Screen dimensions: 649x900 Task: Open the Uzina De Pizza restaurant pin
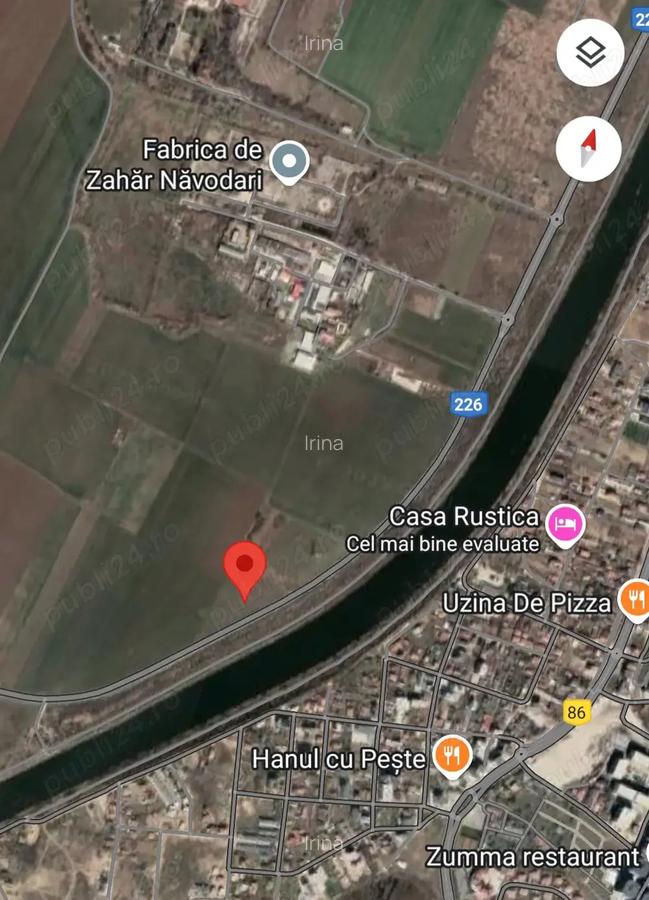coord(634,601)
